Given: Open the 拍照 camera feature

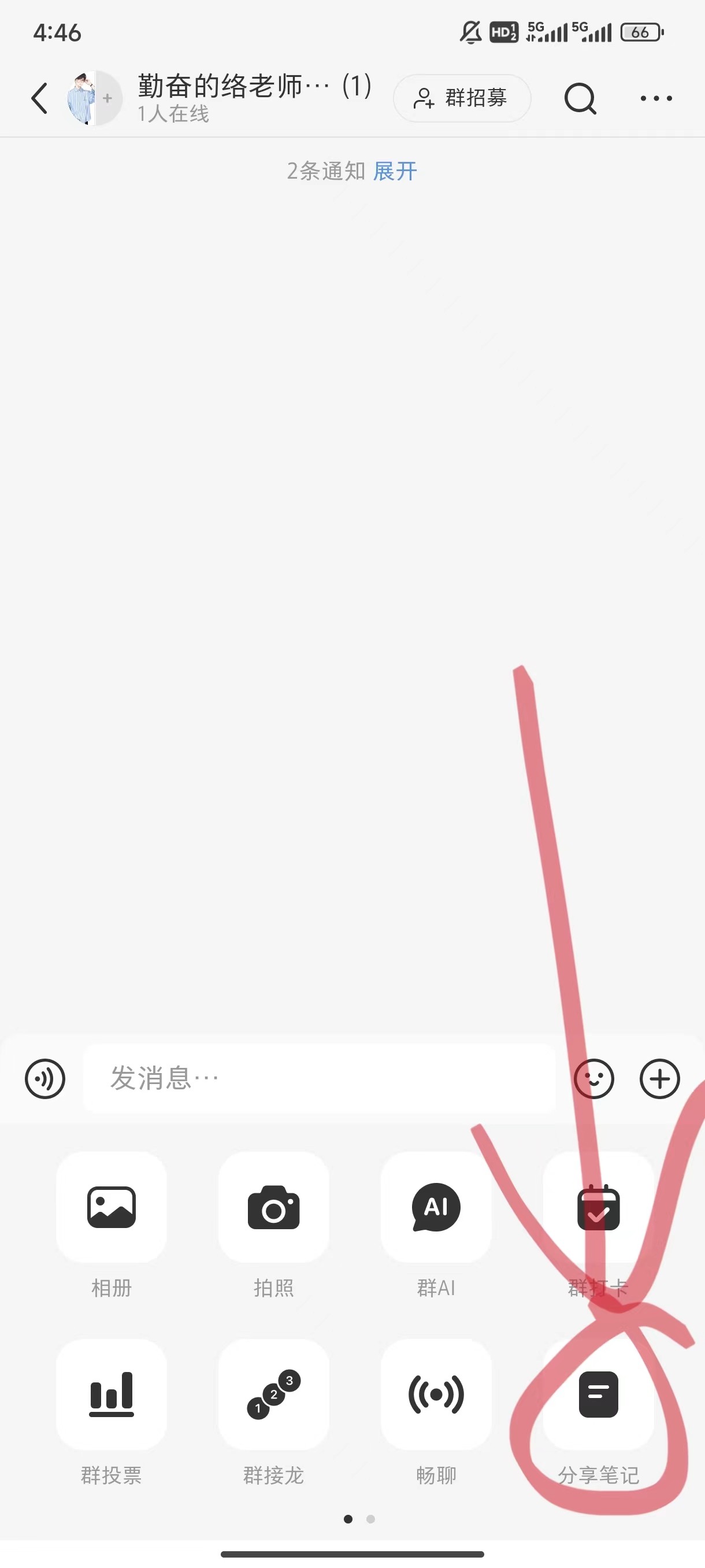Looking at the screenshot, I should coord(273,1208).
